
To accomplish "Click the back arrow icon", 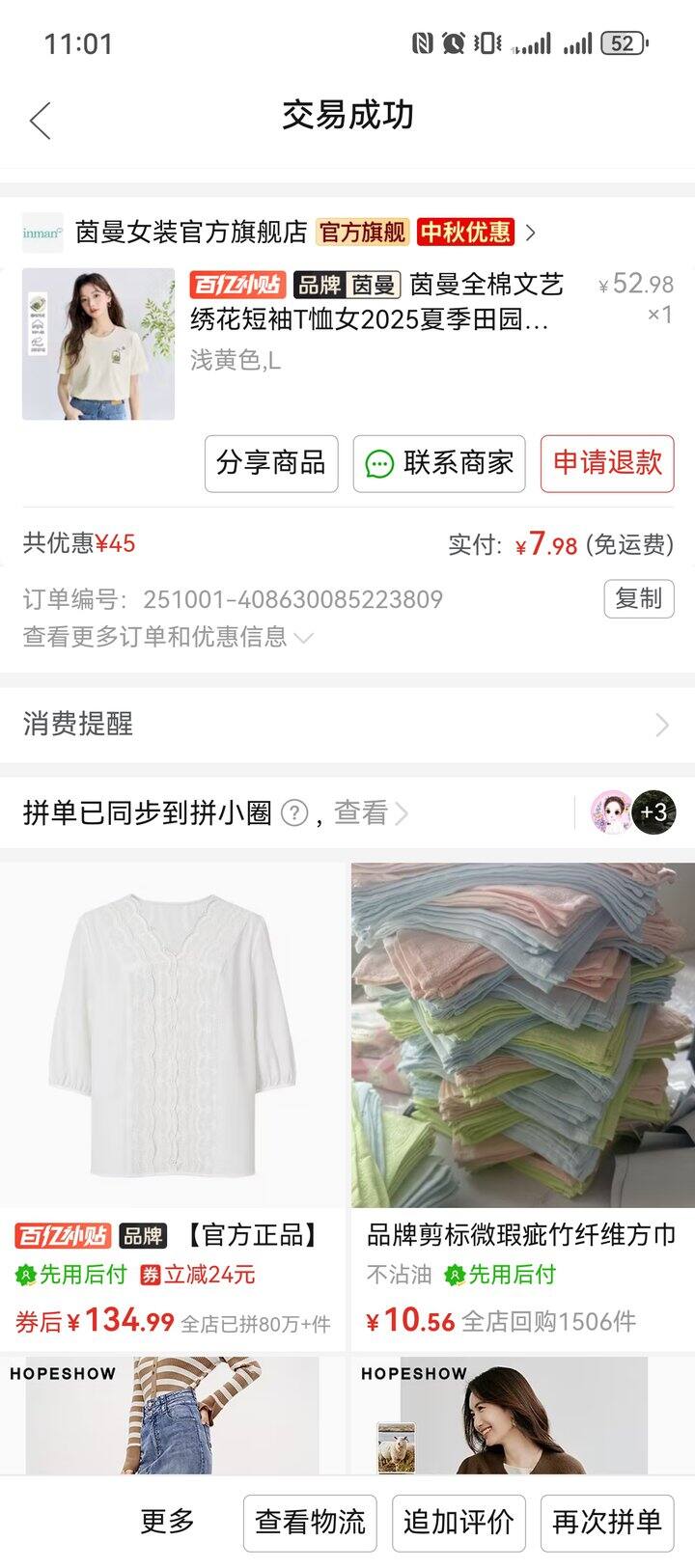I will coord(39,118).
